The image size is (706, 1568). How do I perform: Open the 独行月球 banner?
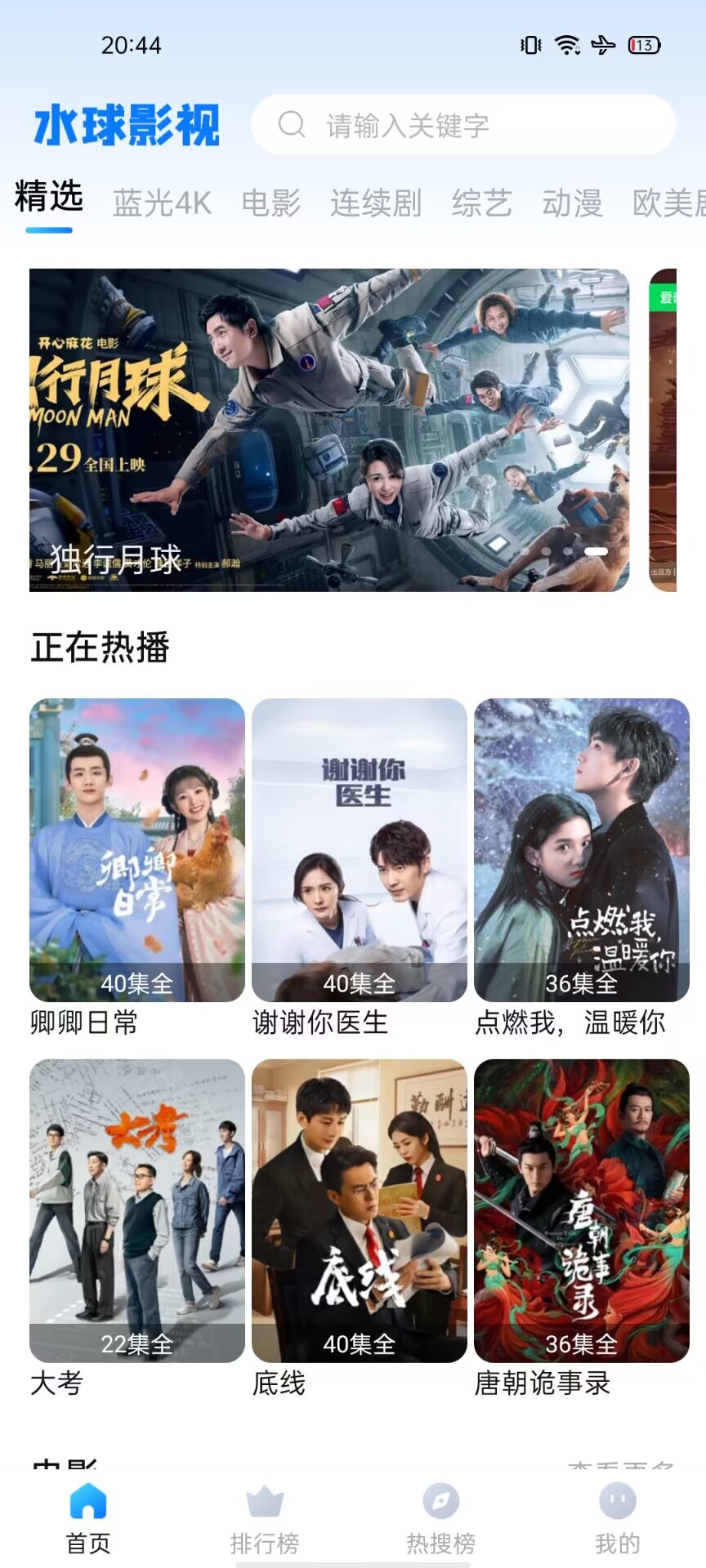tap(329, 430)
